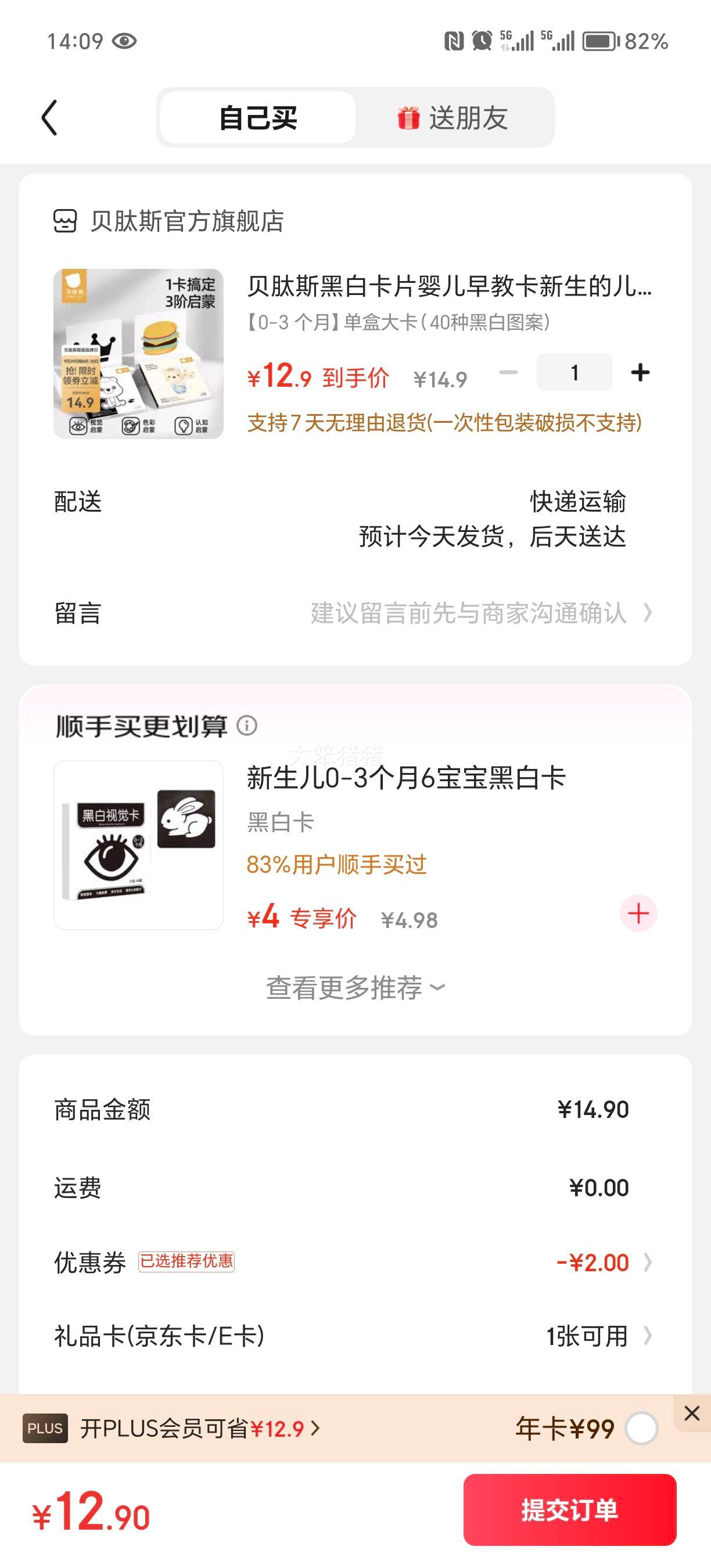Expand 查看更多推荐
711x1568 pixels.
click(355, 987)
